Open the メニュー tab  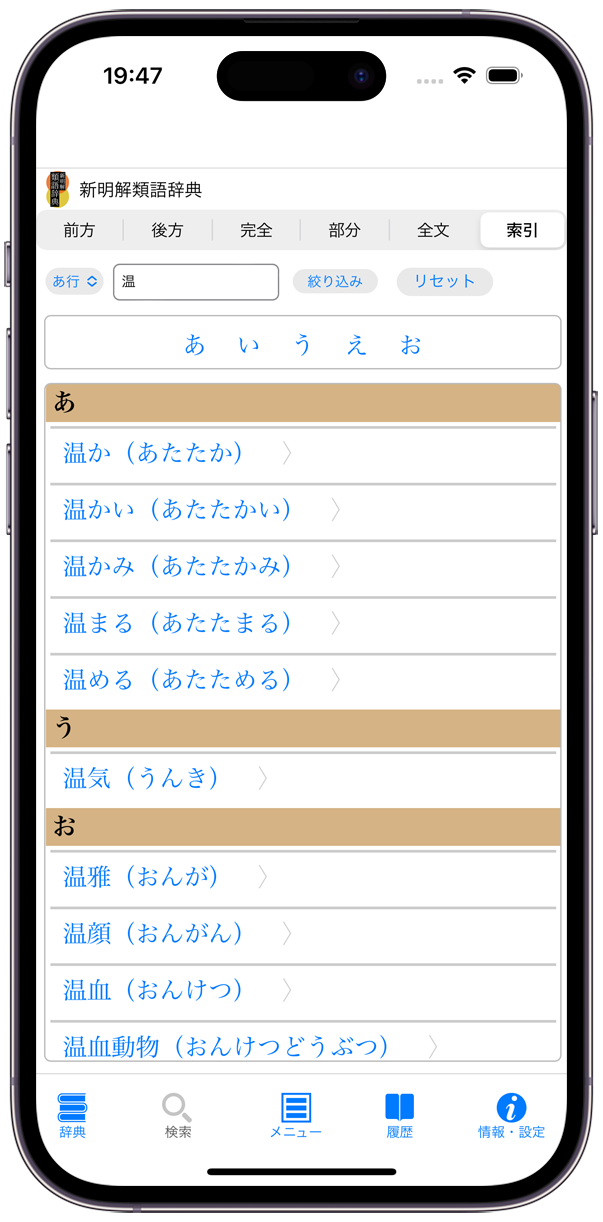[296, 1115]
